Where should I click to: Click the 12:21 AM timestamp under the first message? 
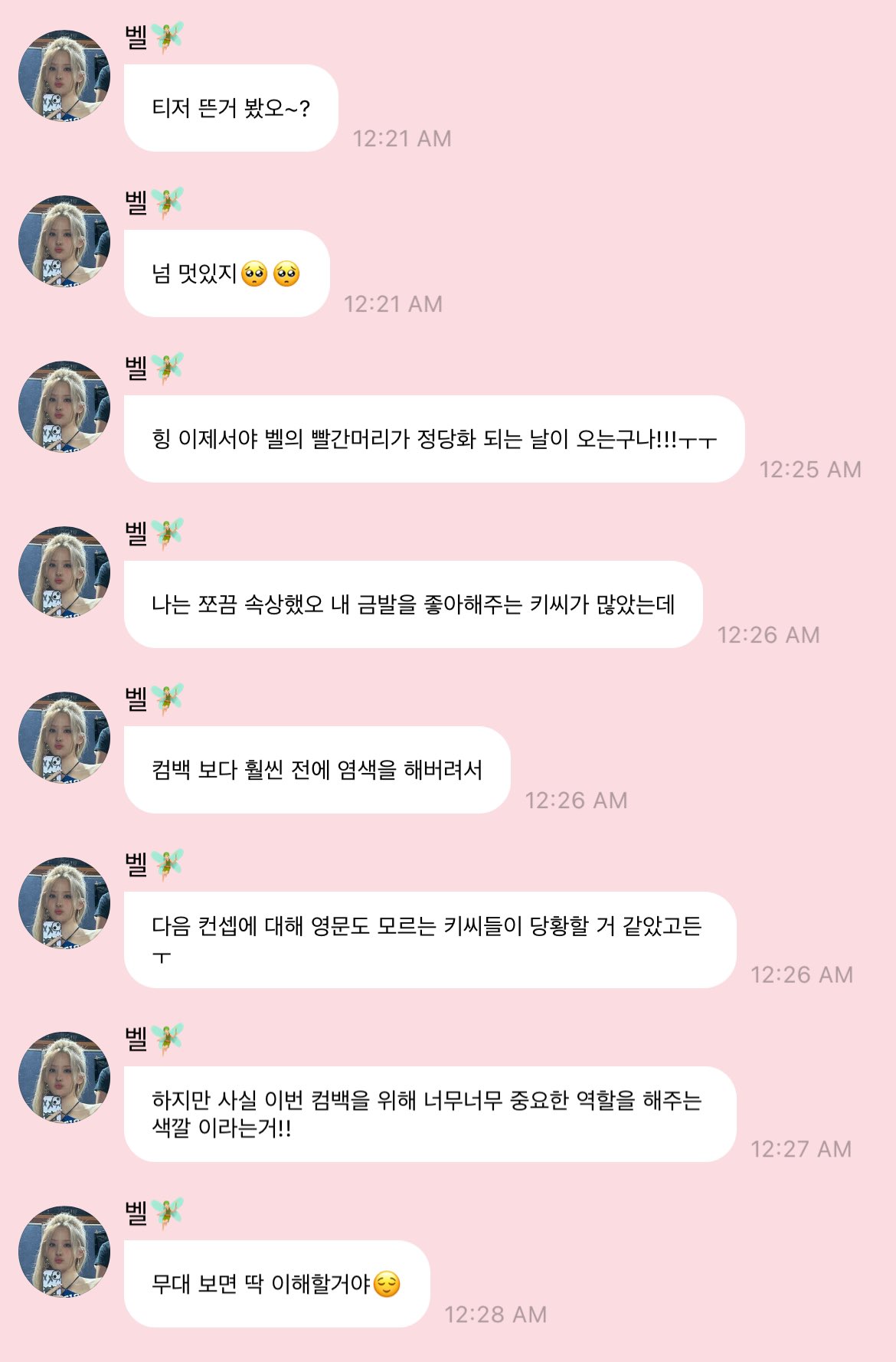click(402, 139)
